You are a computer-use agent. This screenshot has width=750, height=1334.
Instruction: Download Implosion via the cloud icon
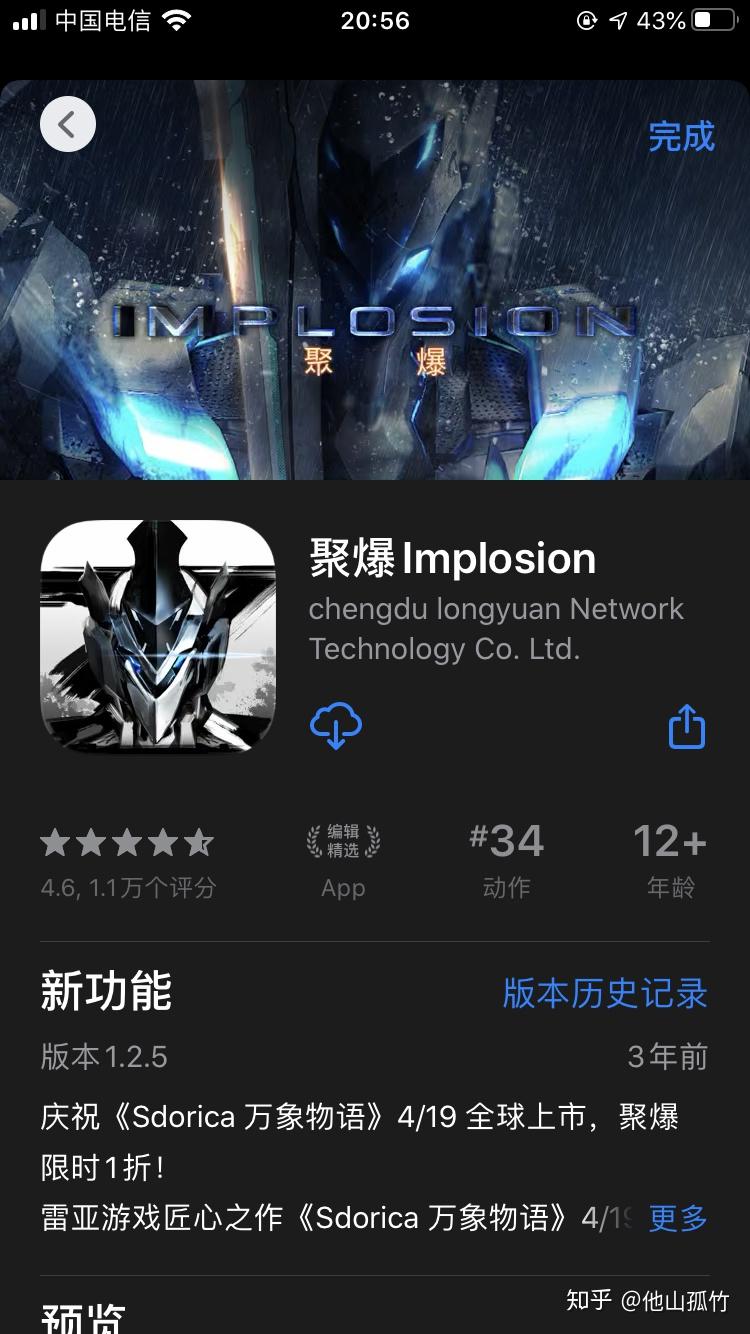(336, 726)
